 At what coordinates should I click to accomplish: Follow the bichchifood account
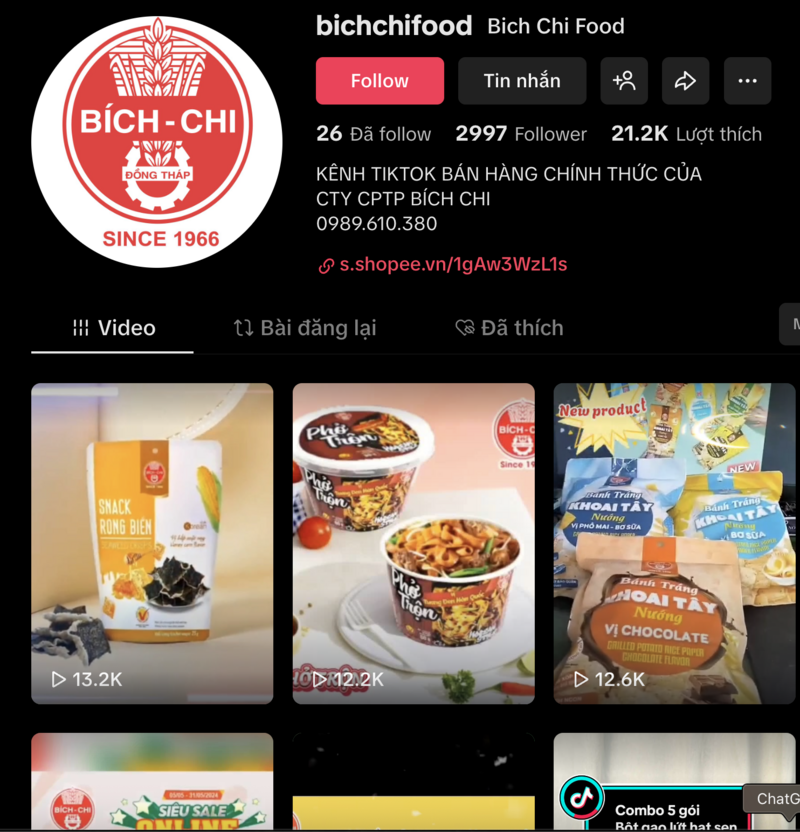click(379, 81)
